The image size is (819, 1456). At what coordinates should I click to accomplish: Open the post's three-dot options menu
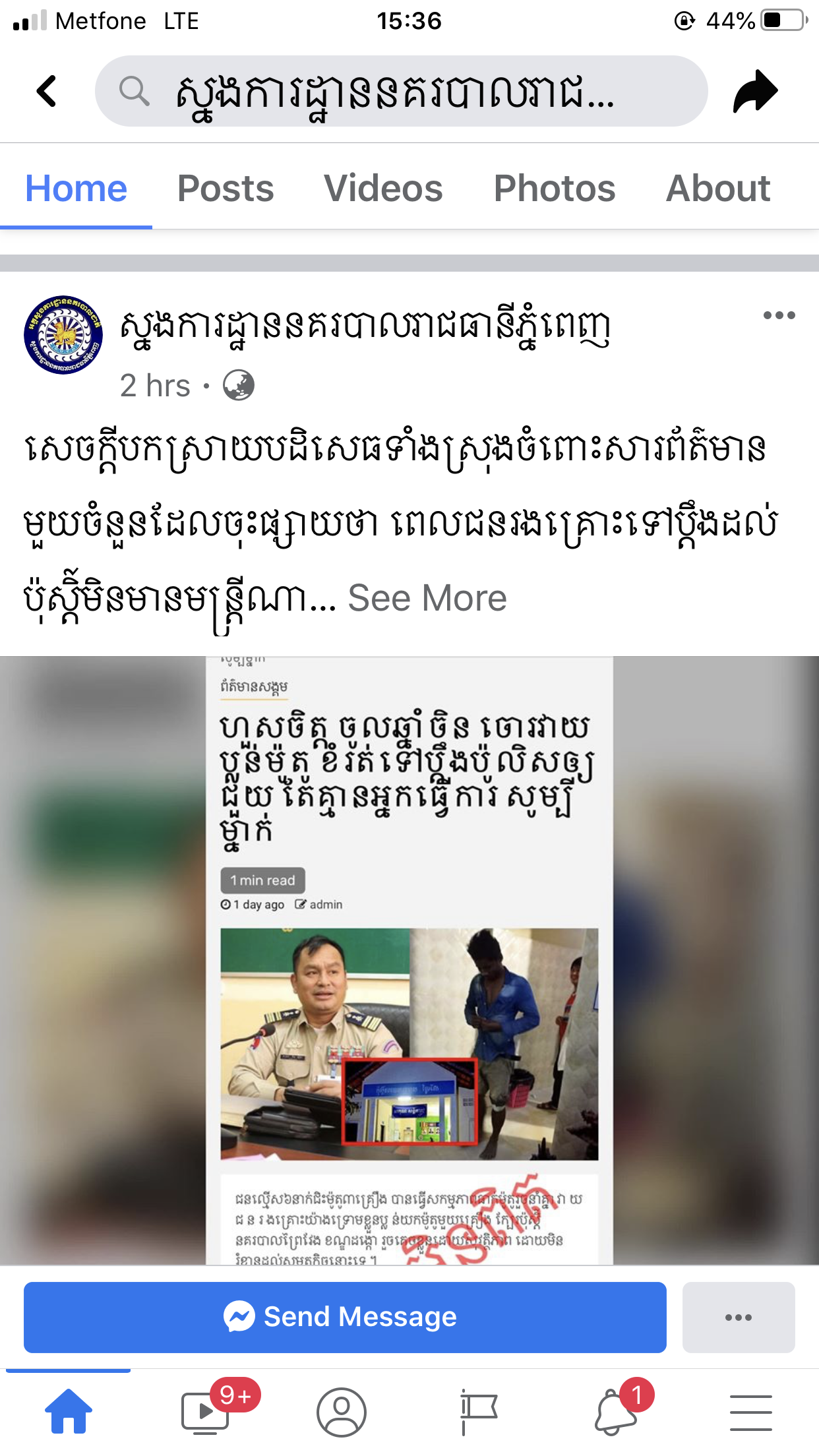779,315
